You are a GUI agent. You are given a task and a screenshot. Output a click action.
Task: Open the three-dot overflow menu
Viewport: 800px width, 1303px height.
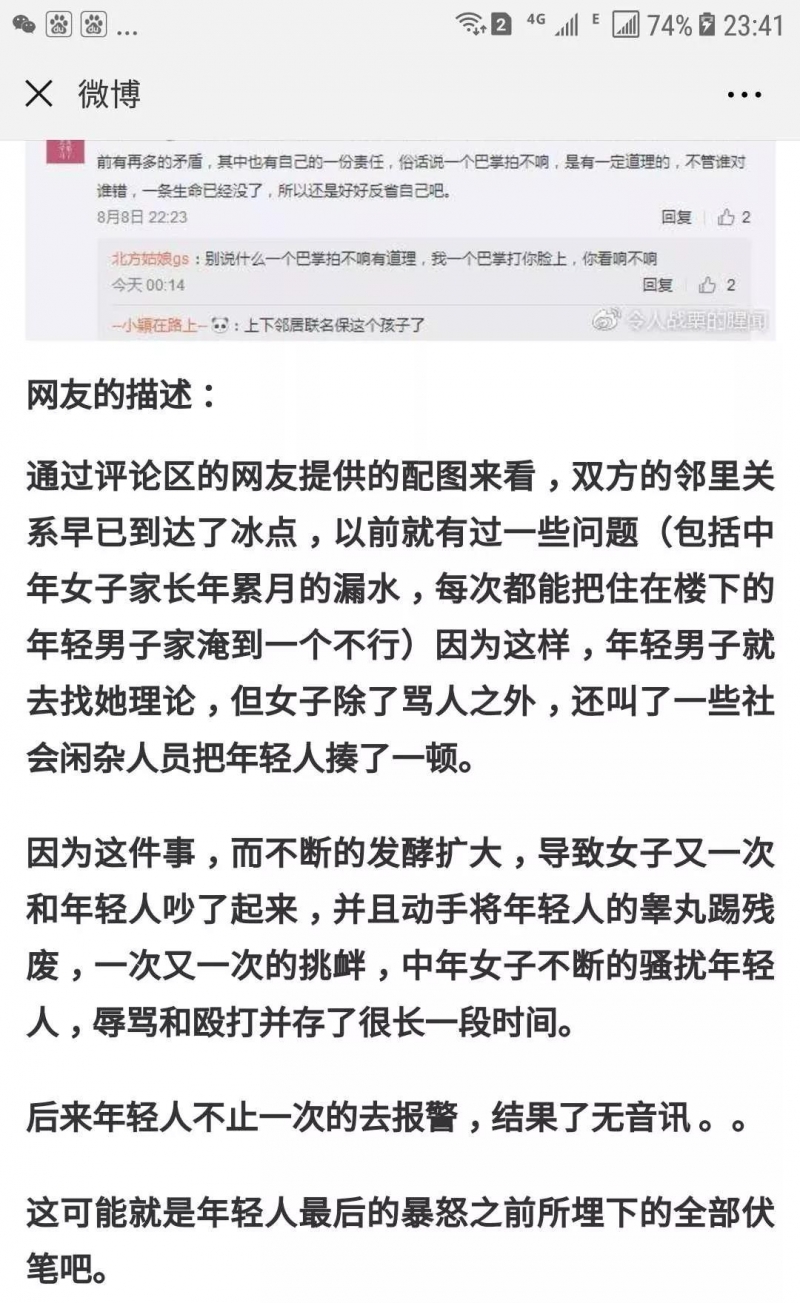coord(744,95)
